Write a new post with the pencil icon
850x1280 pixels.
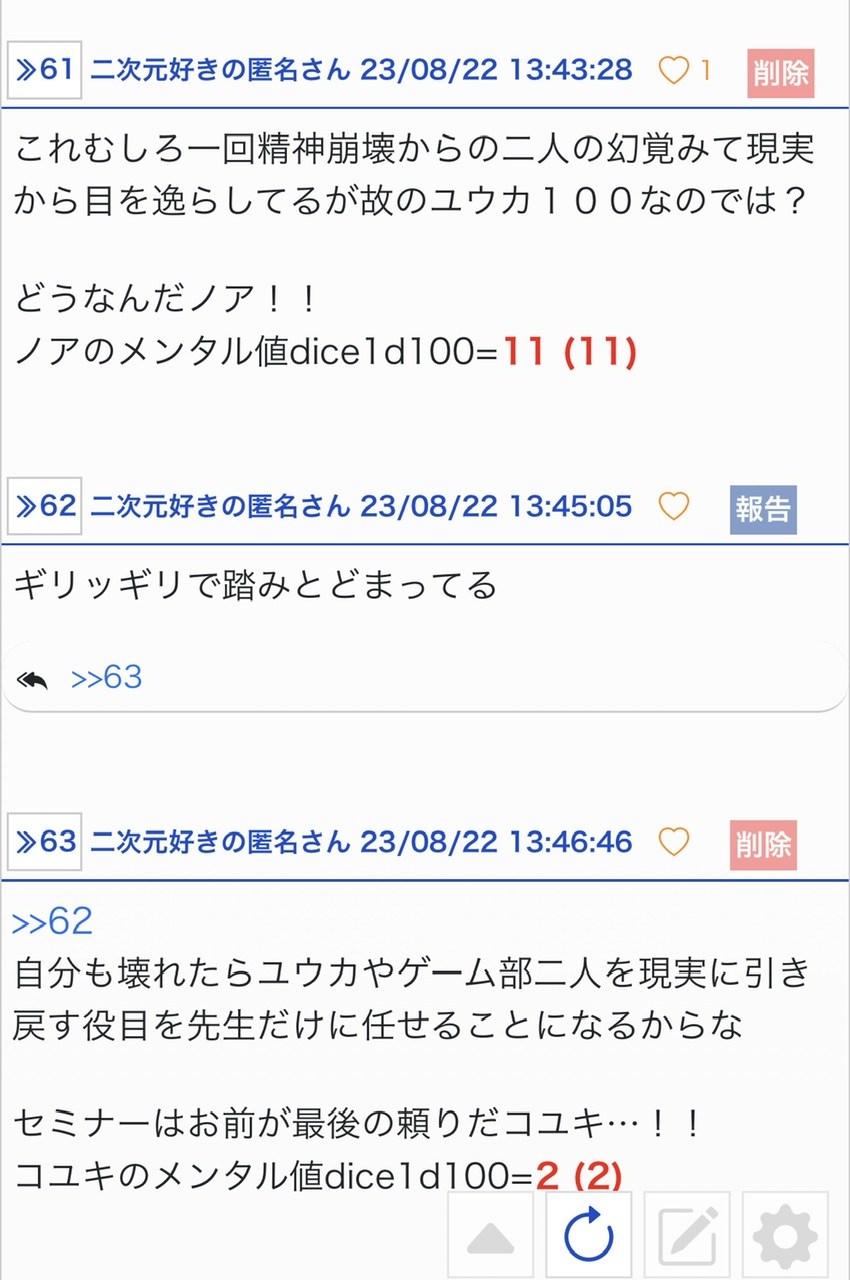point(687,1236)
